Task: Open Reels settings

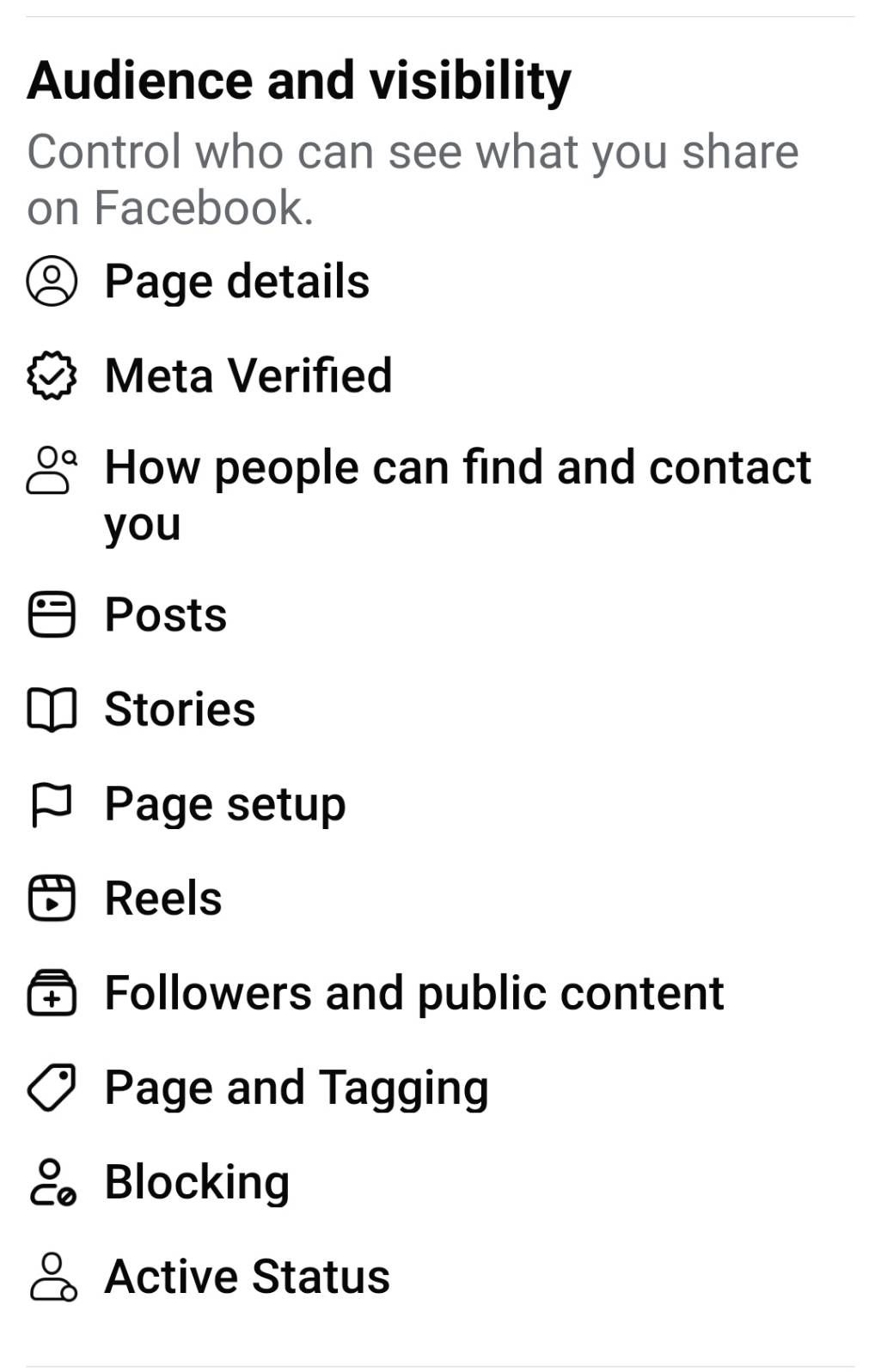Action: tap(163, 898)
